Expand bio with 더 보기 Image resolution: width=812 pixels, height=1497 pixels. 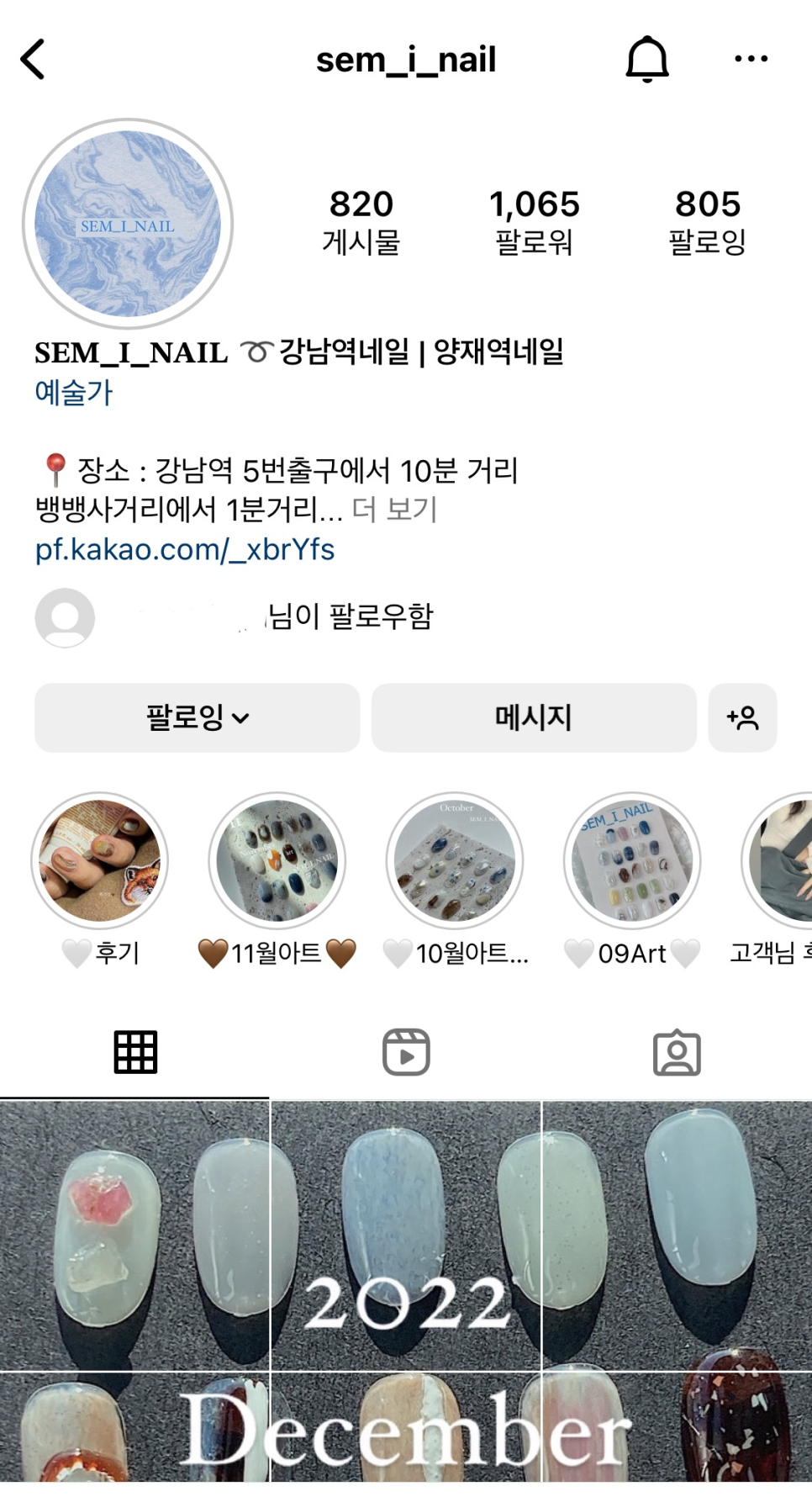[394, 510]
